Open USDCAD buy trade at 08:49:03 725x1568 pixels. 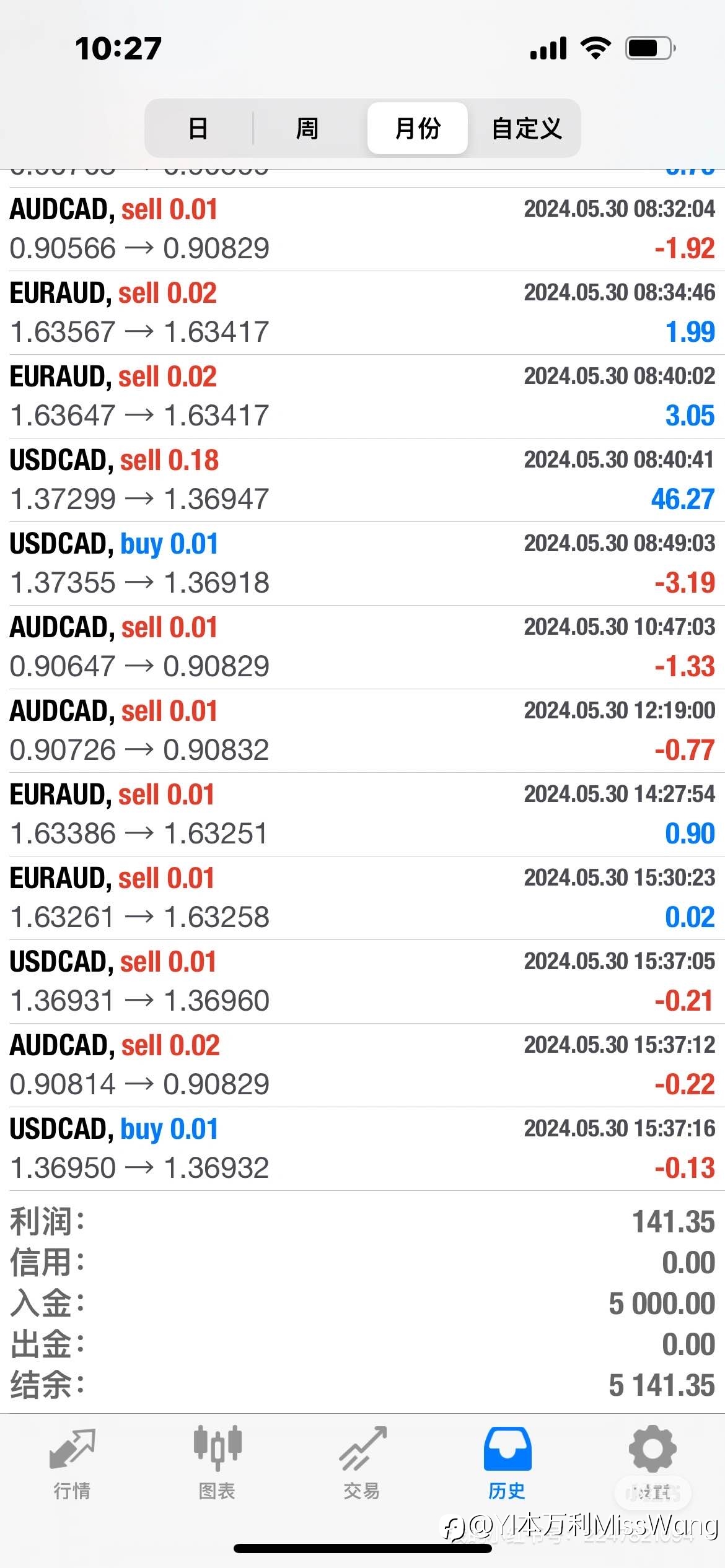[x=362, y=564]
